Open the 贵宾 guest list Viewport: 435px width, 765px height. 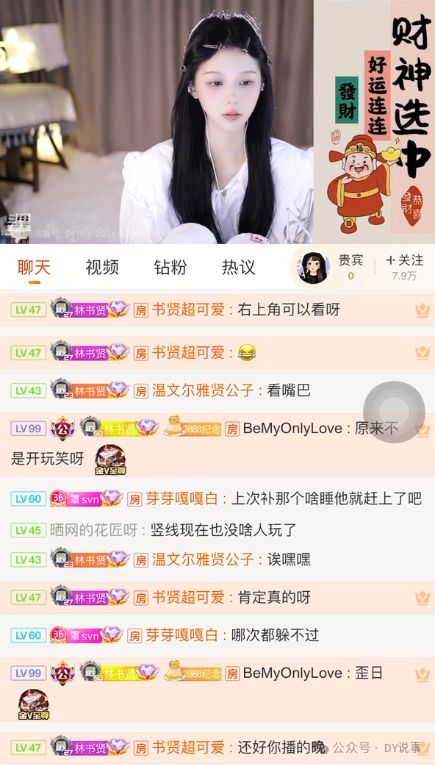pos(351,267)
